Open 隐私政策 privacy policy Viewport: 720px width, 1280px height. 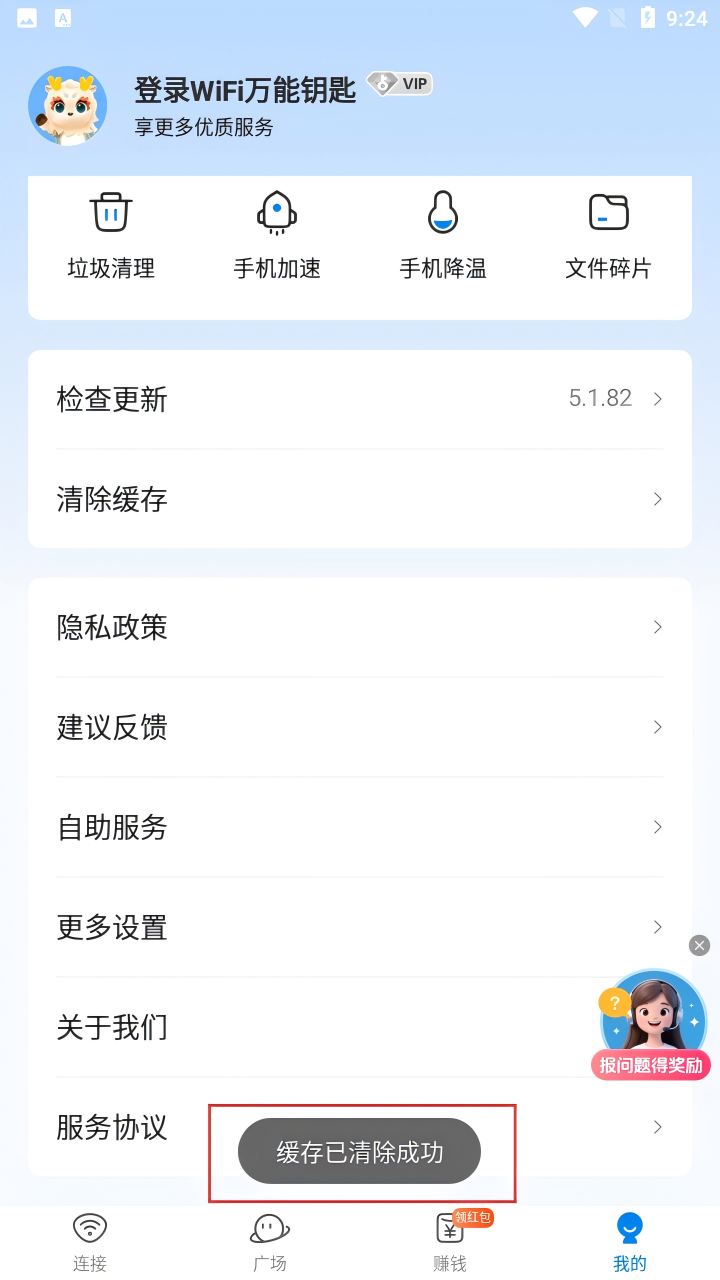pyautogui.click(x=360, y=627)
